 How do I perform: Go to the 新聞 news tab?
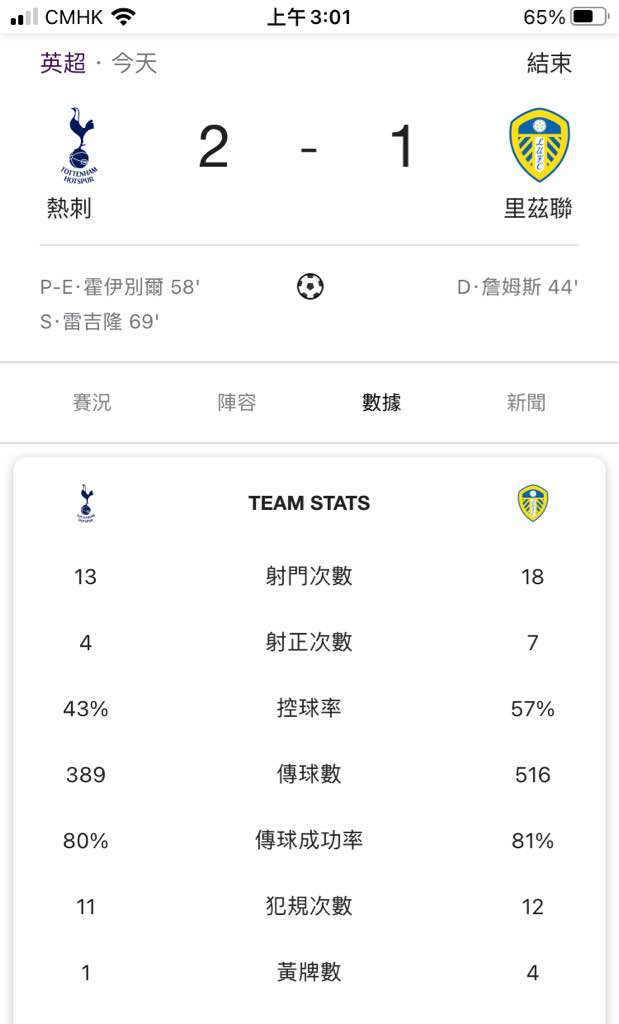click(526, 402)
